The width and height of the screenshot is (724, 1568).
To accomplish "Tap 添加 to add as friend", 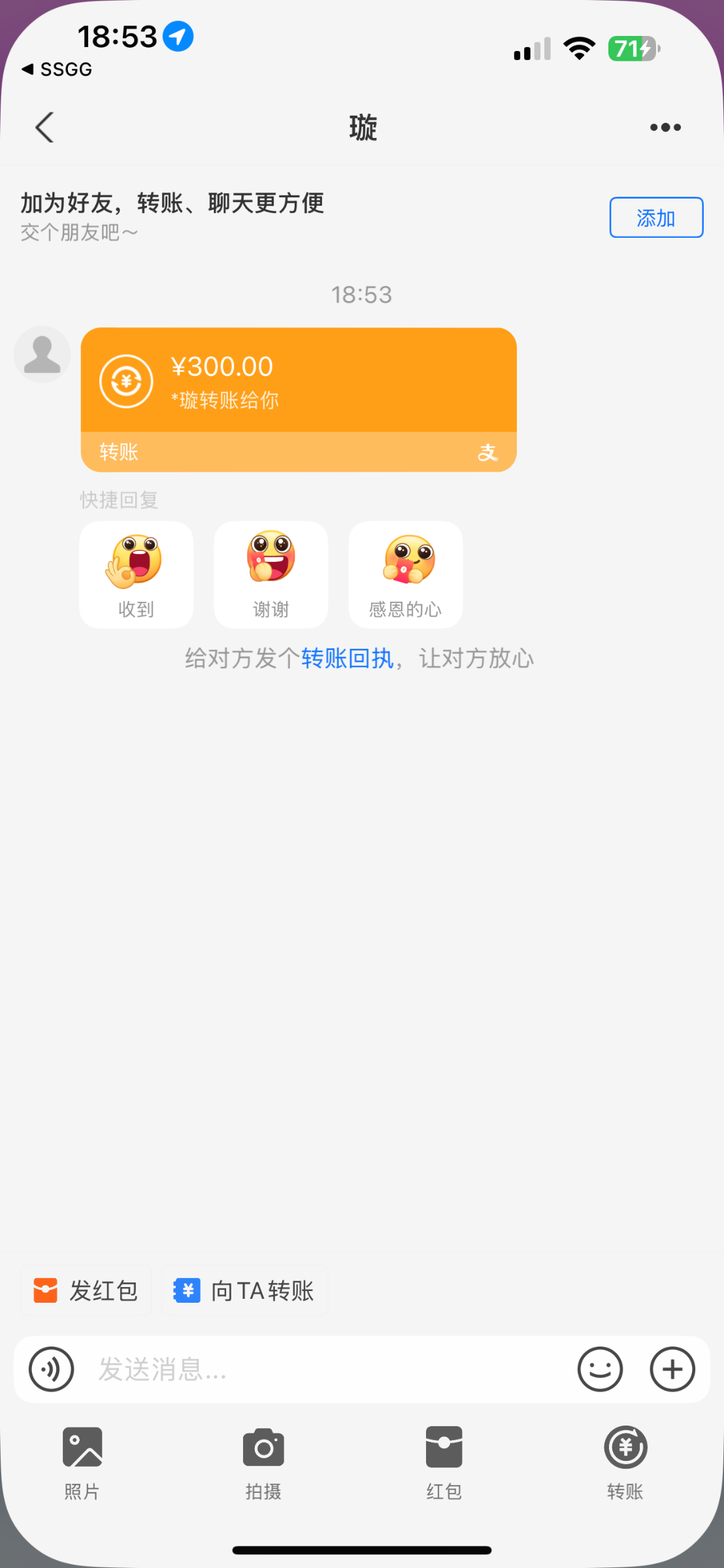I will pyautogui.click(x=656, y=218).
